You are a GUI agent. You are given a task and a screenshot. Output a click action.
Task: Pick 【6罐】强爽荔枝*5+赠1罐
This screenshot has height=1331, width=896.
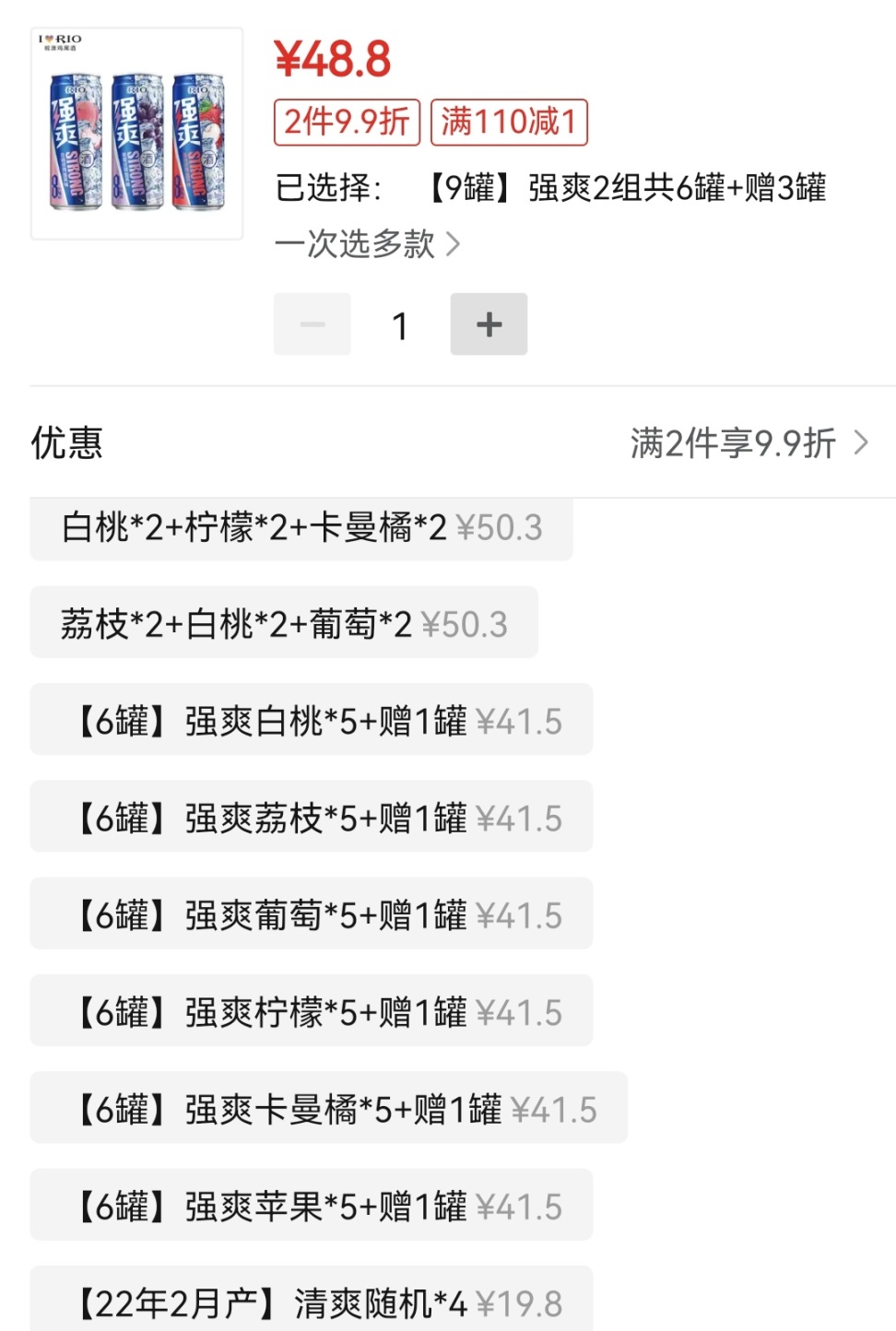click(x=312, y=817)
